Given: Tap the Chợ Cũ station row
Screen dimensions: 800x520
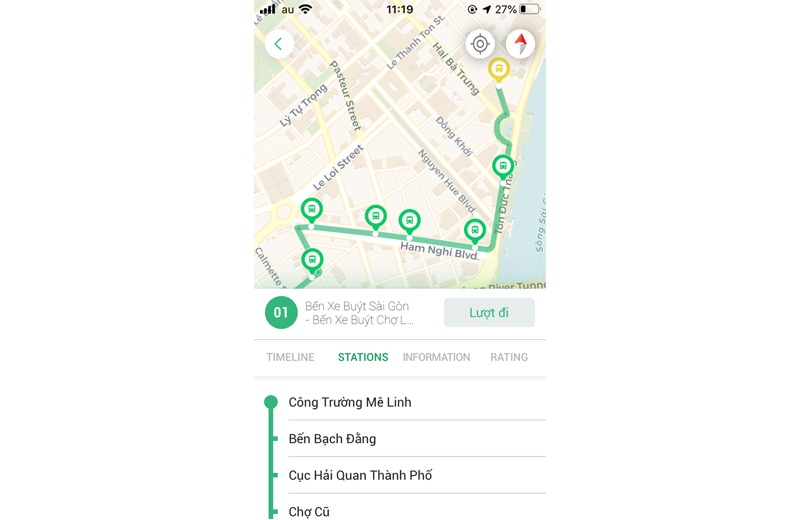Looking at the screenshot, I should [x=309, y=511].
